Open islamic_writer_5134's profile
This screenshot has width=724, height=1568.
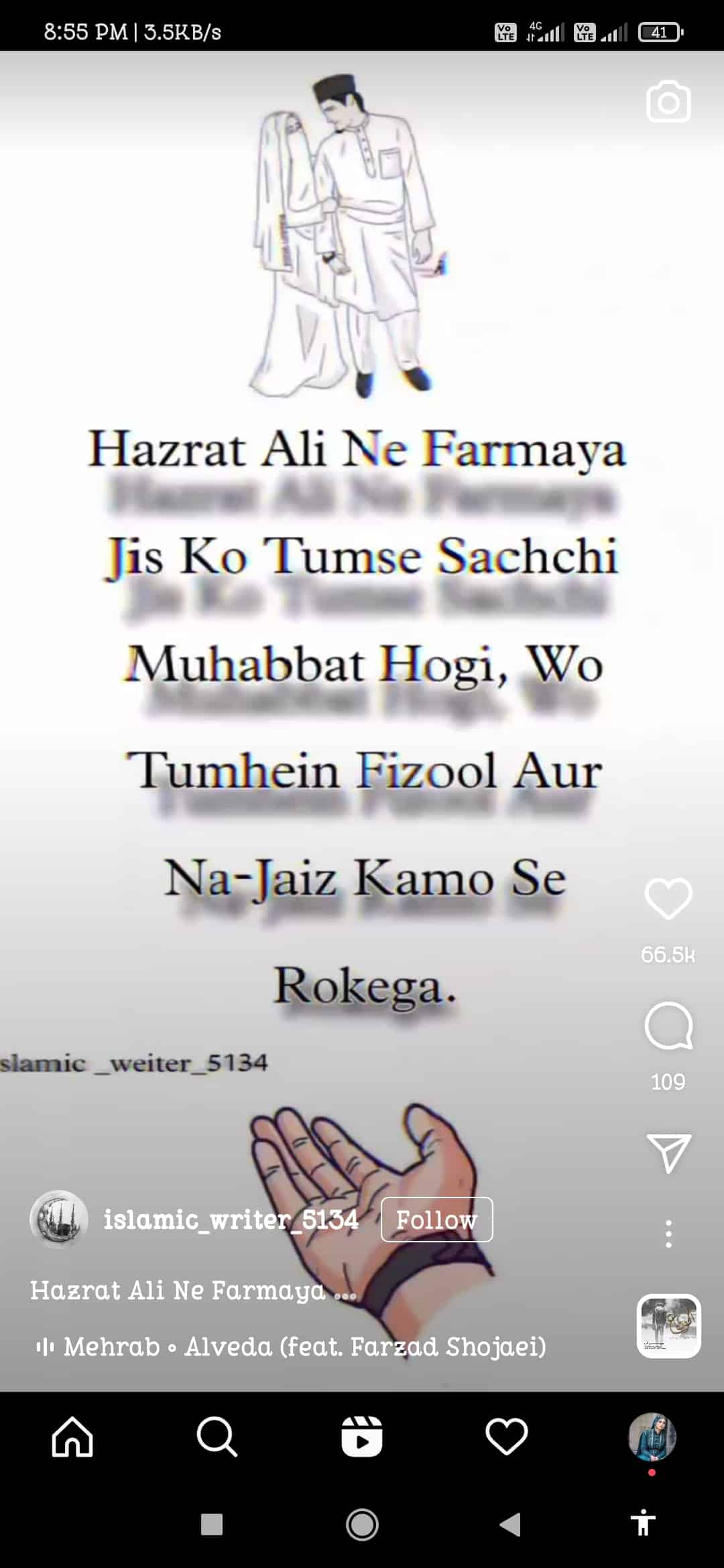(231, 1220)
